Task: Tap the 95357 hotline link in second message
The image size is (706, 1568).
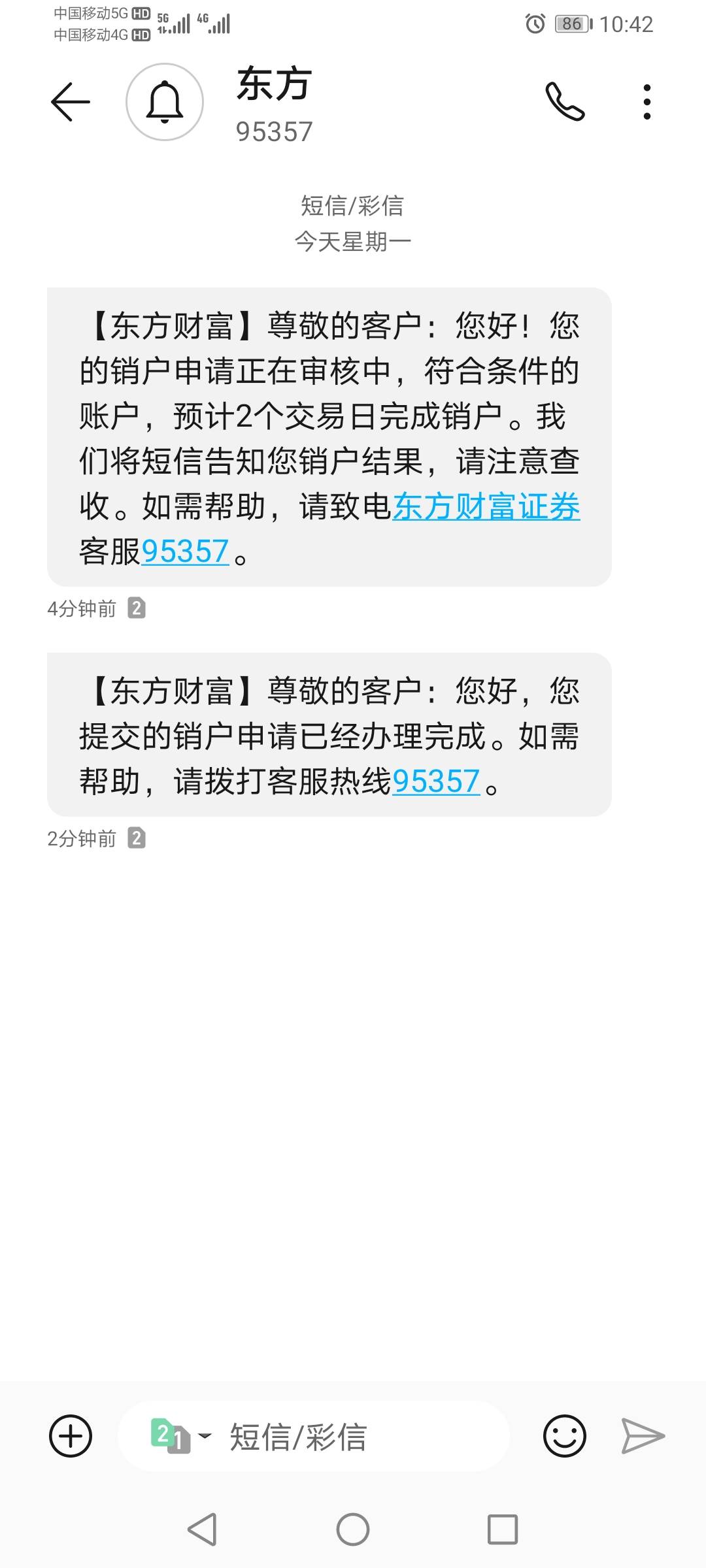Action: (436, 781)
